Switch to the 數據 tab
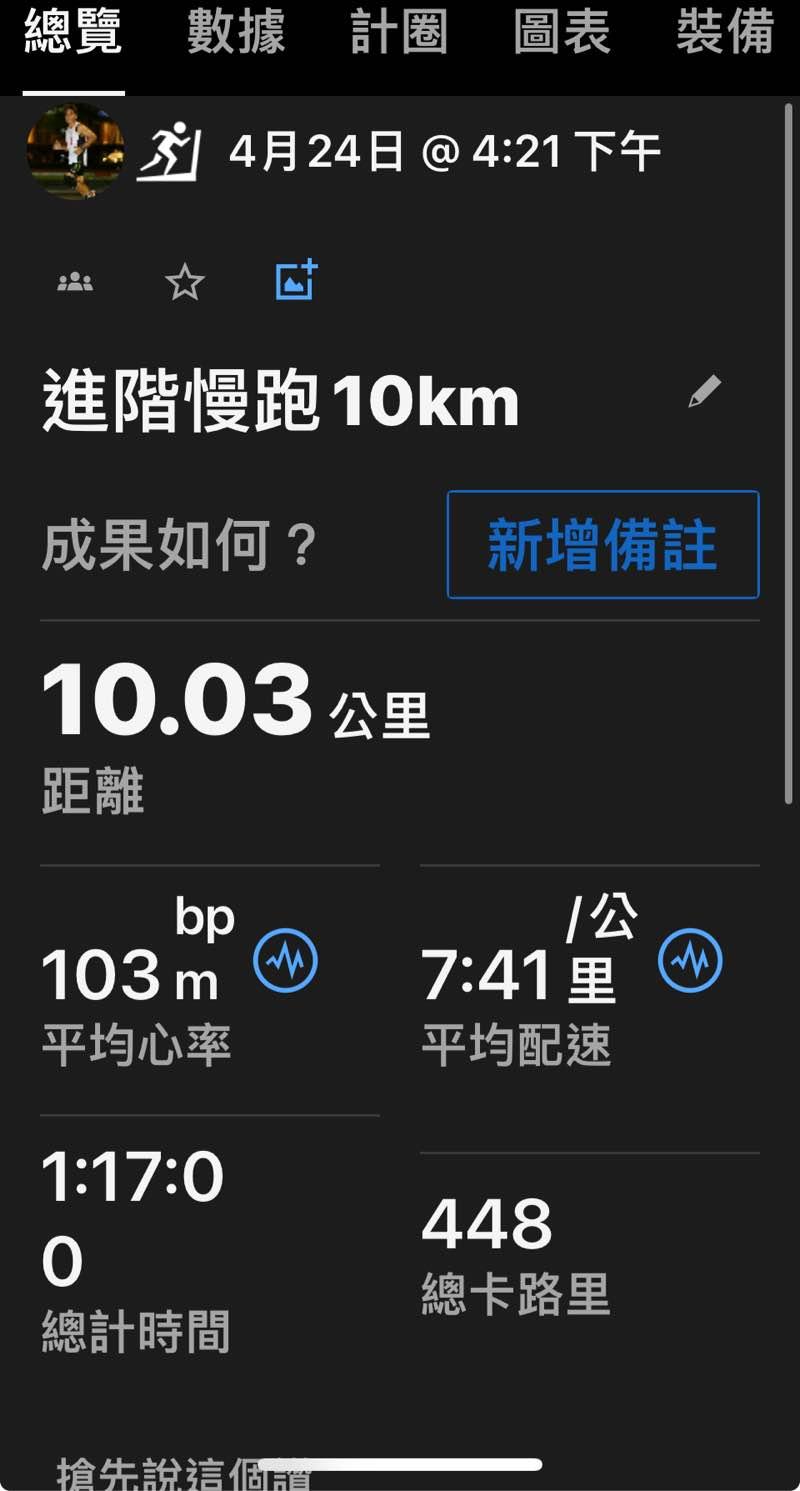 click(236, 32)
